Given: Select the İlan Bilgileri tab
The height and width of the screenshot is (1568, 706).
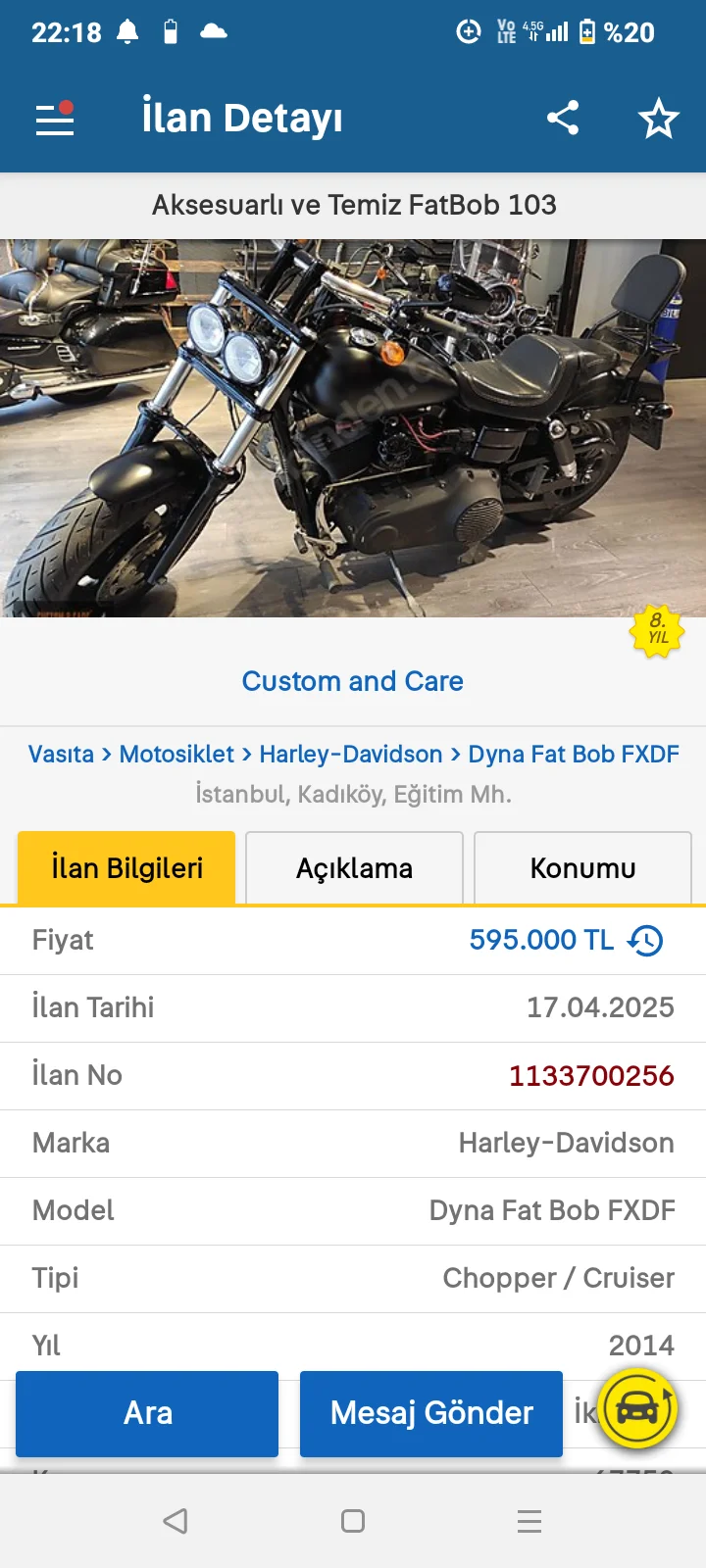Looking at the screenshot, I should pyautogui.click(x=126, y=868).
